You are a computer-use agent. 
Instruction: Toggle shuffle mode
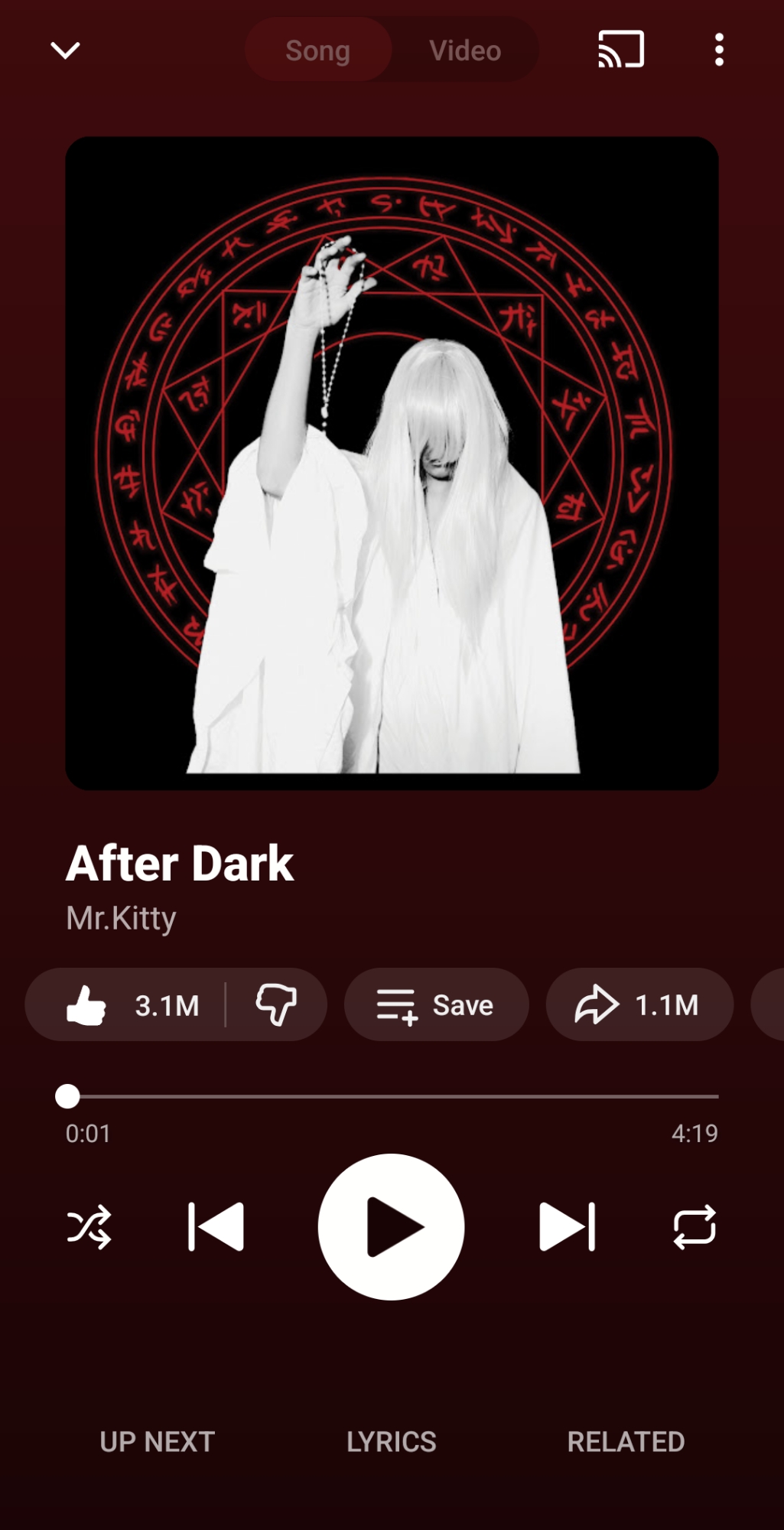click(x=89, y=1227)
